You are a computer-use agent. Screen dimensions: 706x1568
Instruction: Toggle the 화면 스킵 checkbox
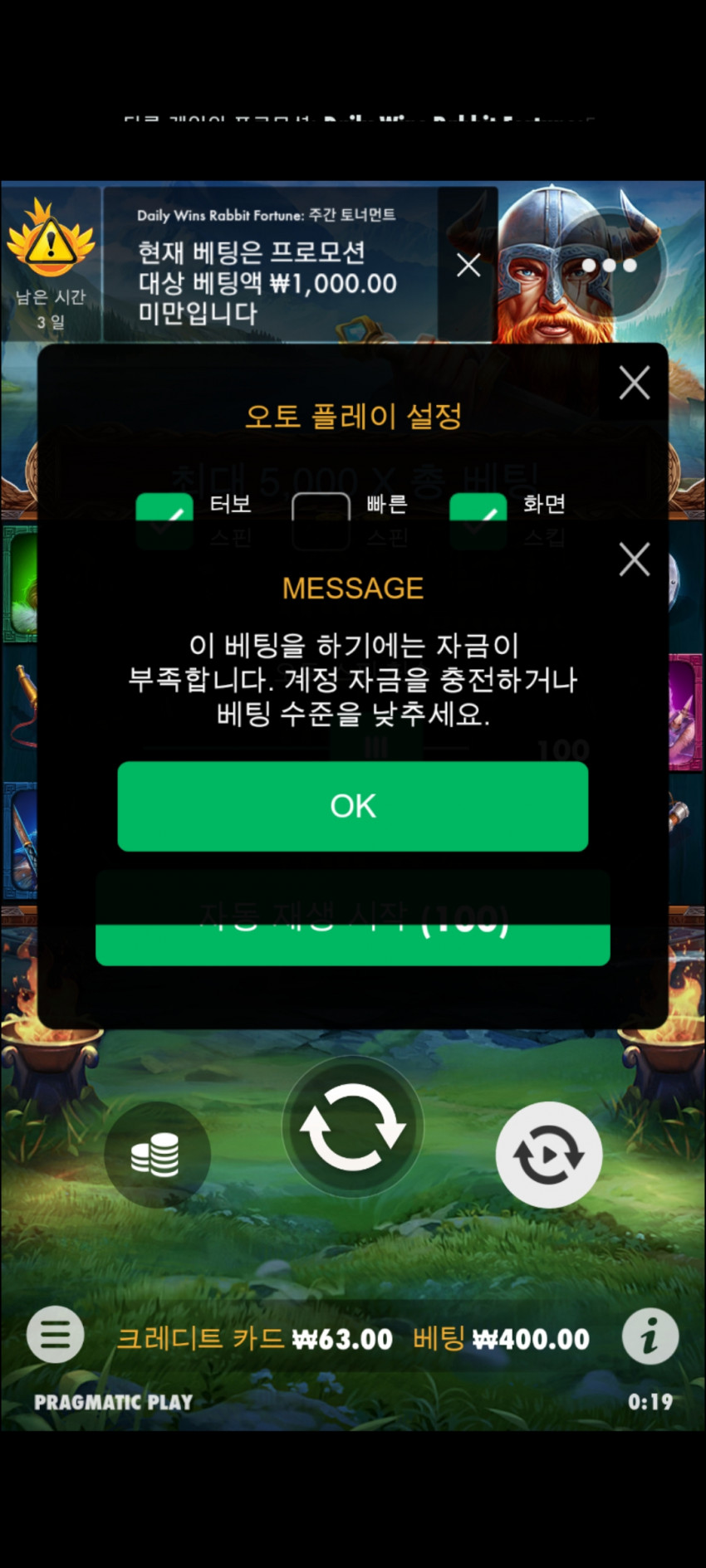pos(478,507)
